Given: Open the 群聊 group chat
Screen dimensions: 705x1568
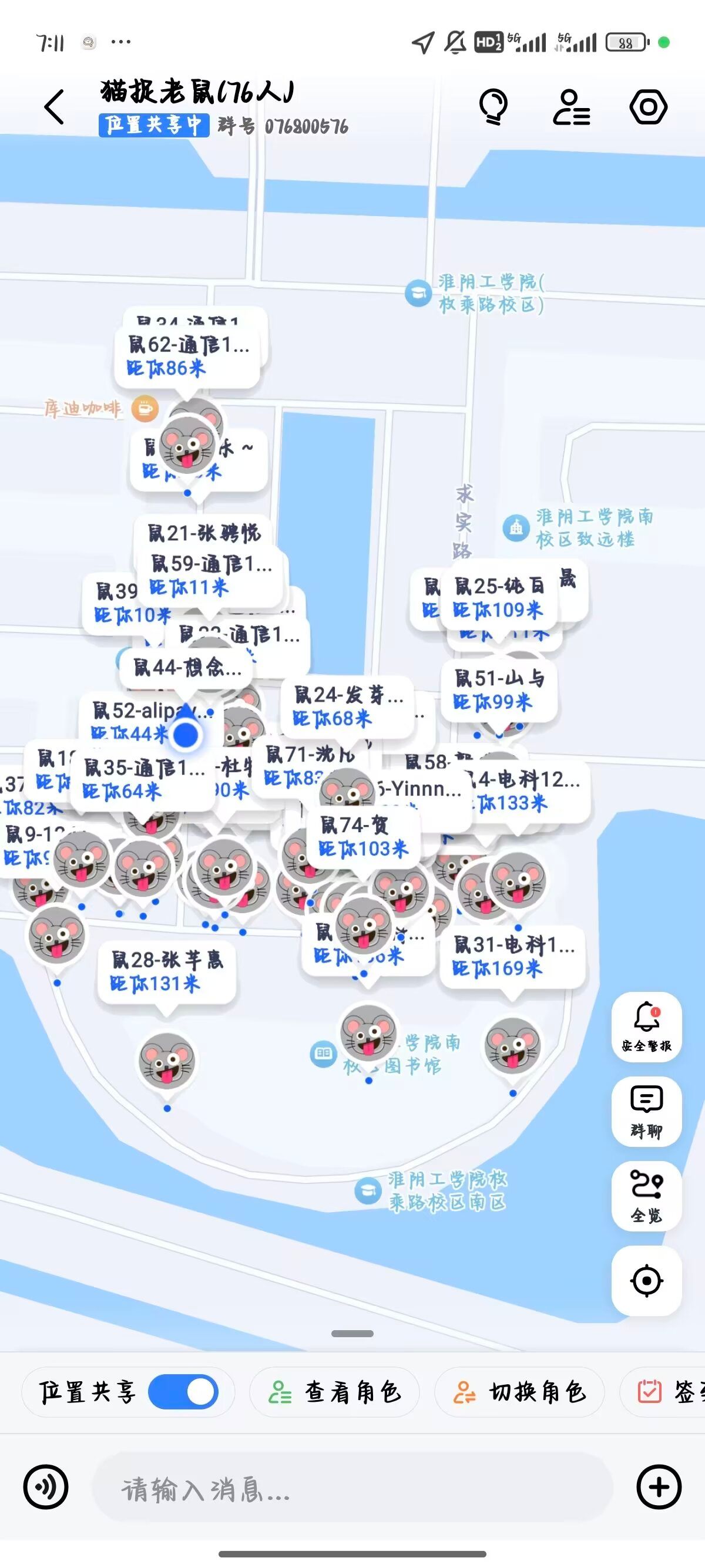Looking at the screenshot, I should 647,1112.
